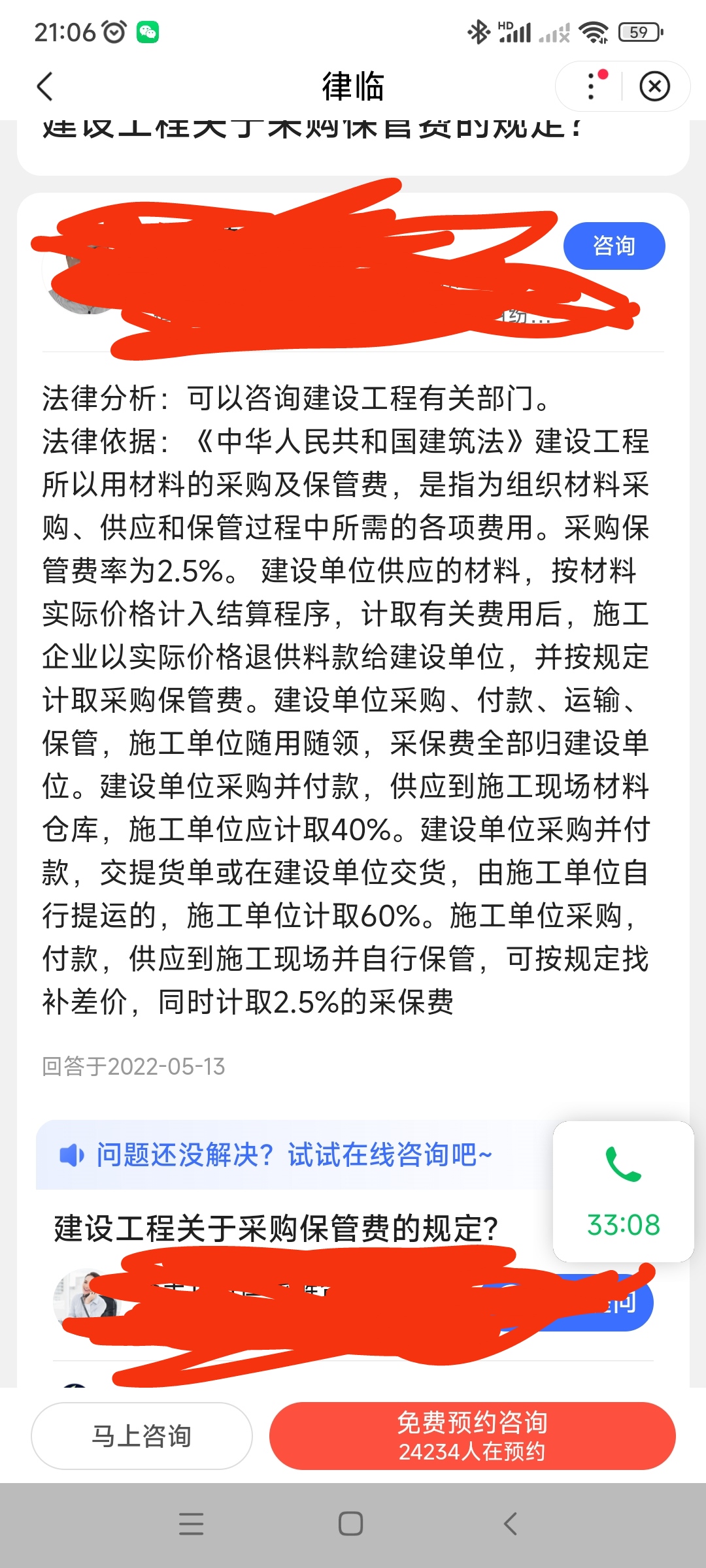Close the mini program

(x=654, y=86)
